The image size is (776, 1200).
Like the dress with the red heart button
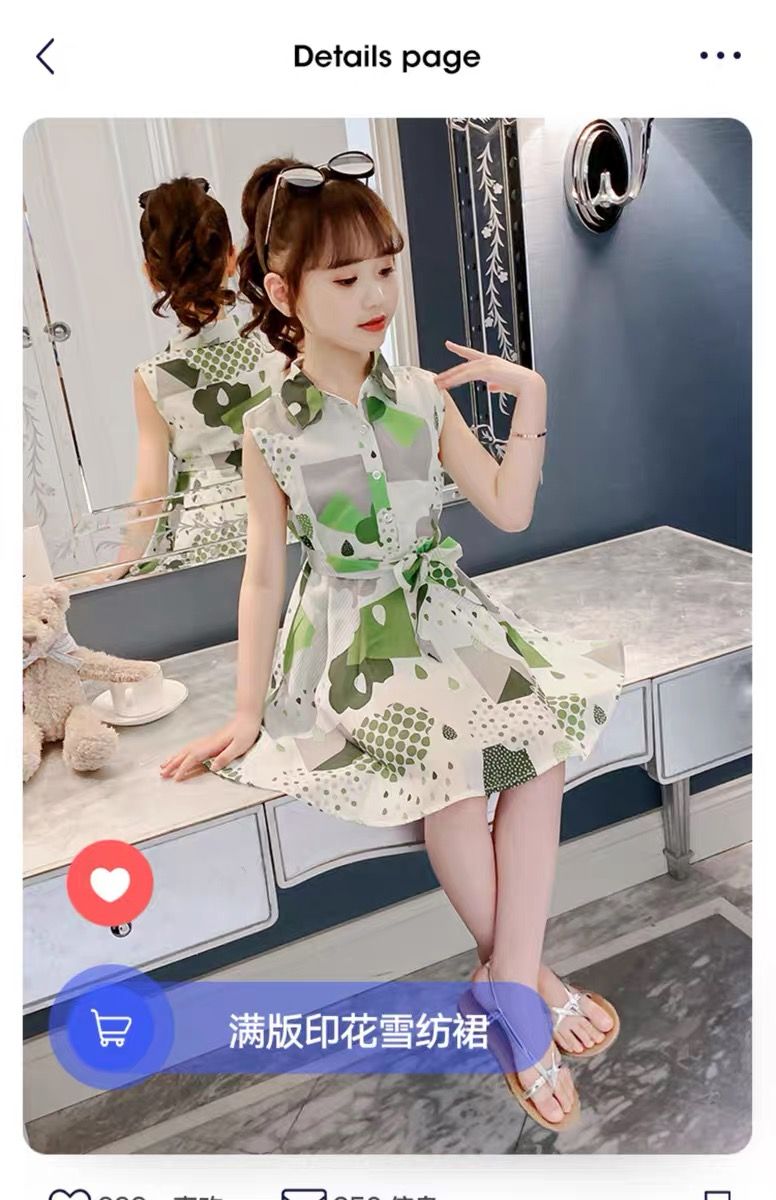(x=110, y=883)
